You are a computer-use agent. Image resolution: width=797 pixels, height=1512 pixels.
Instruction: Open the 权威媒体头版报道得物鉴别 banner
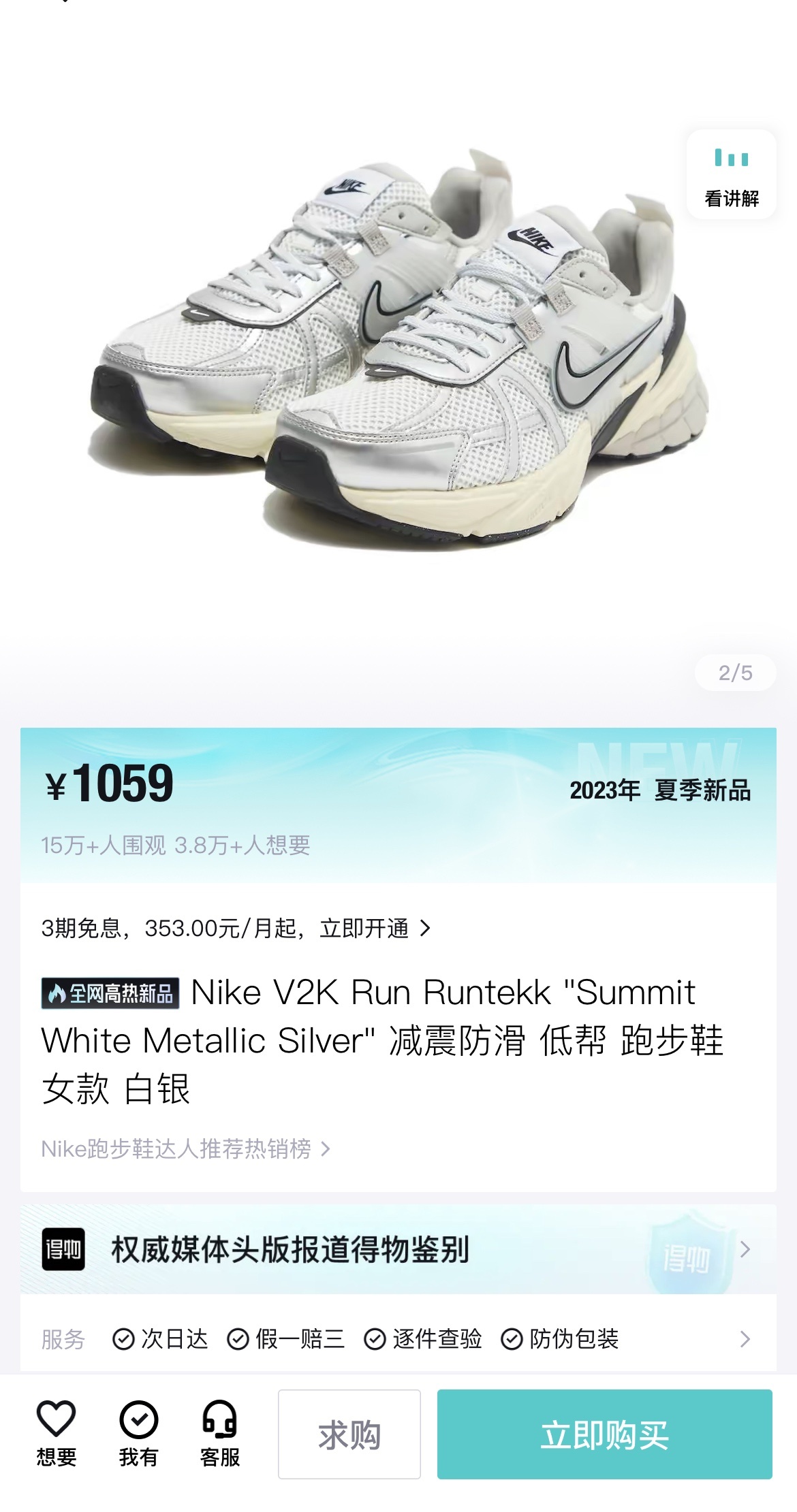pos(398,1249)
